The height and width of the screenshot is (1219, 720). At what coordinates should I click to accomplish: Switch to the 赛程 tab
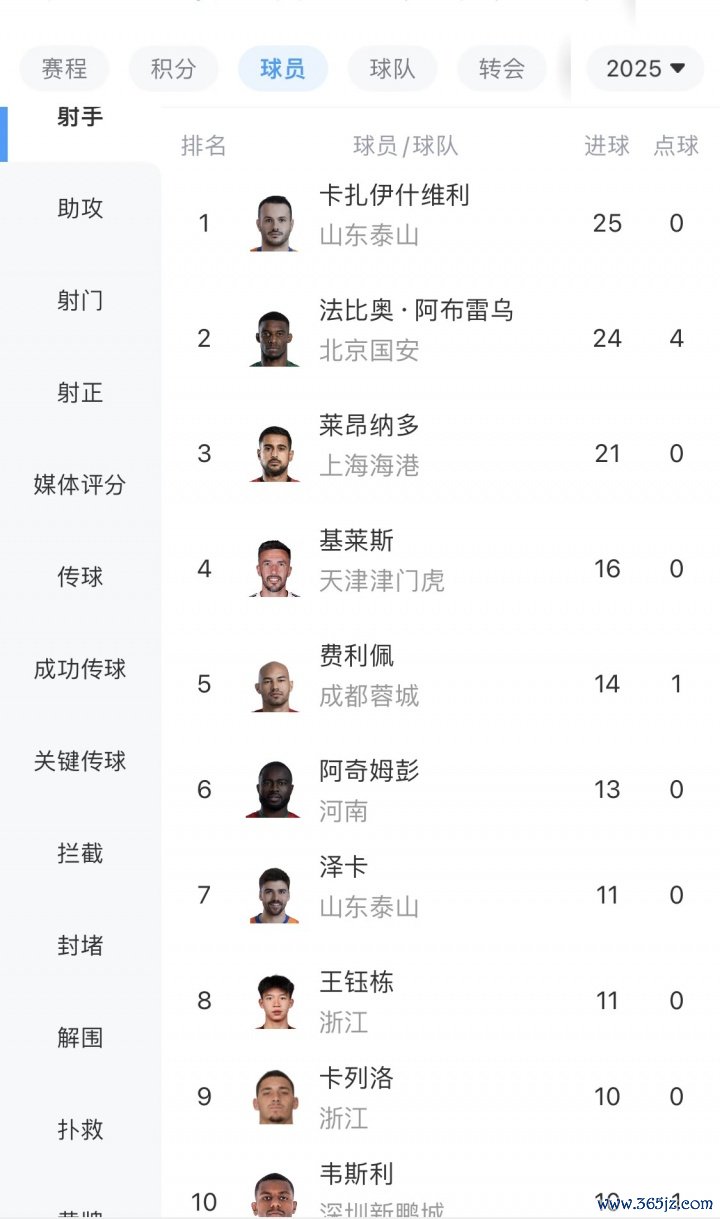pyautogui.click(x=64, y=69)
